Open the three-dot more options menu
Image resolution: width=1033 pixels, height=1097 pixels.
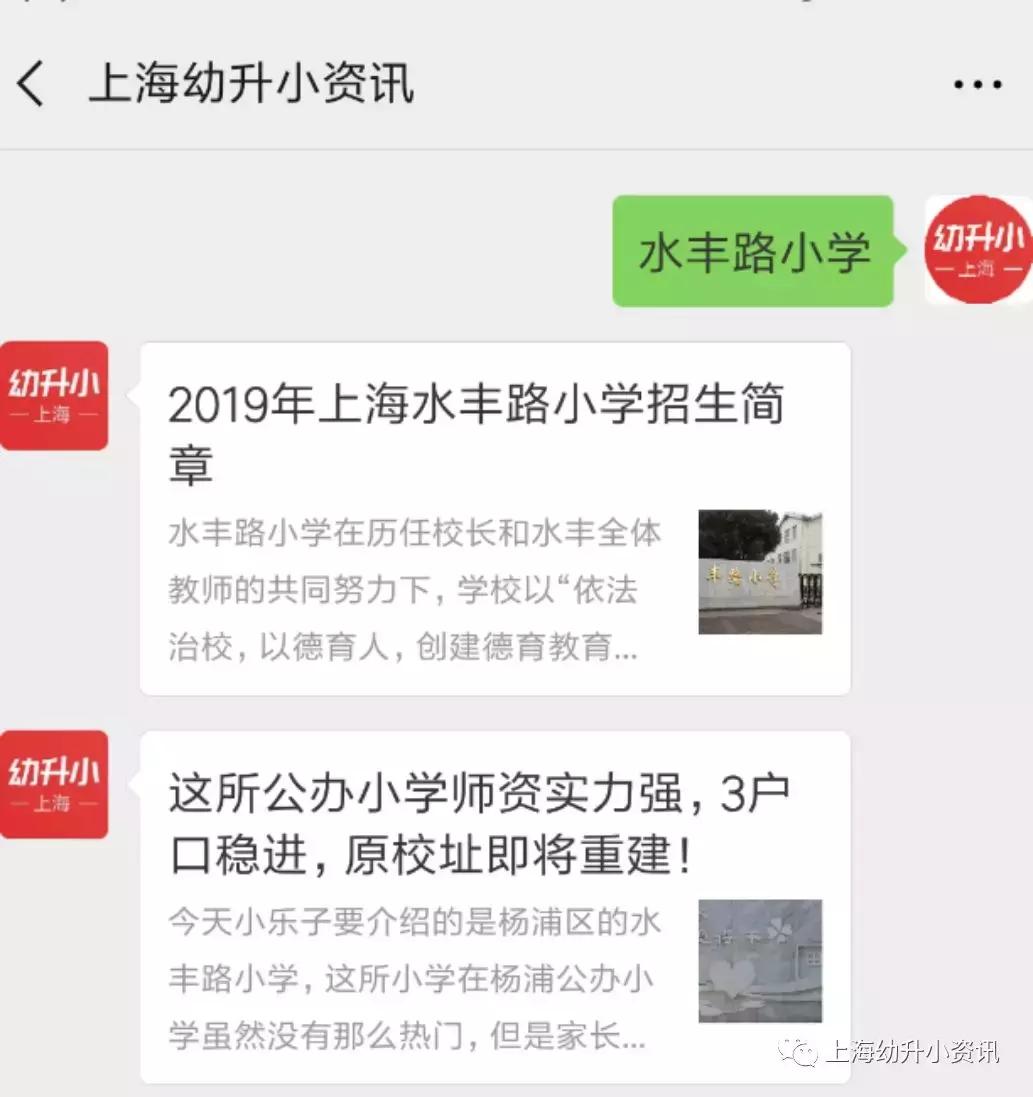coord(975,85)
